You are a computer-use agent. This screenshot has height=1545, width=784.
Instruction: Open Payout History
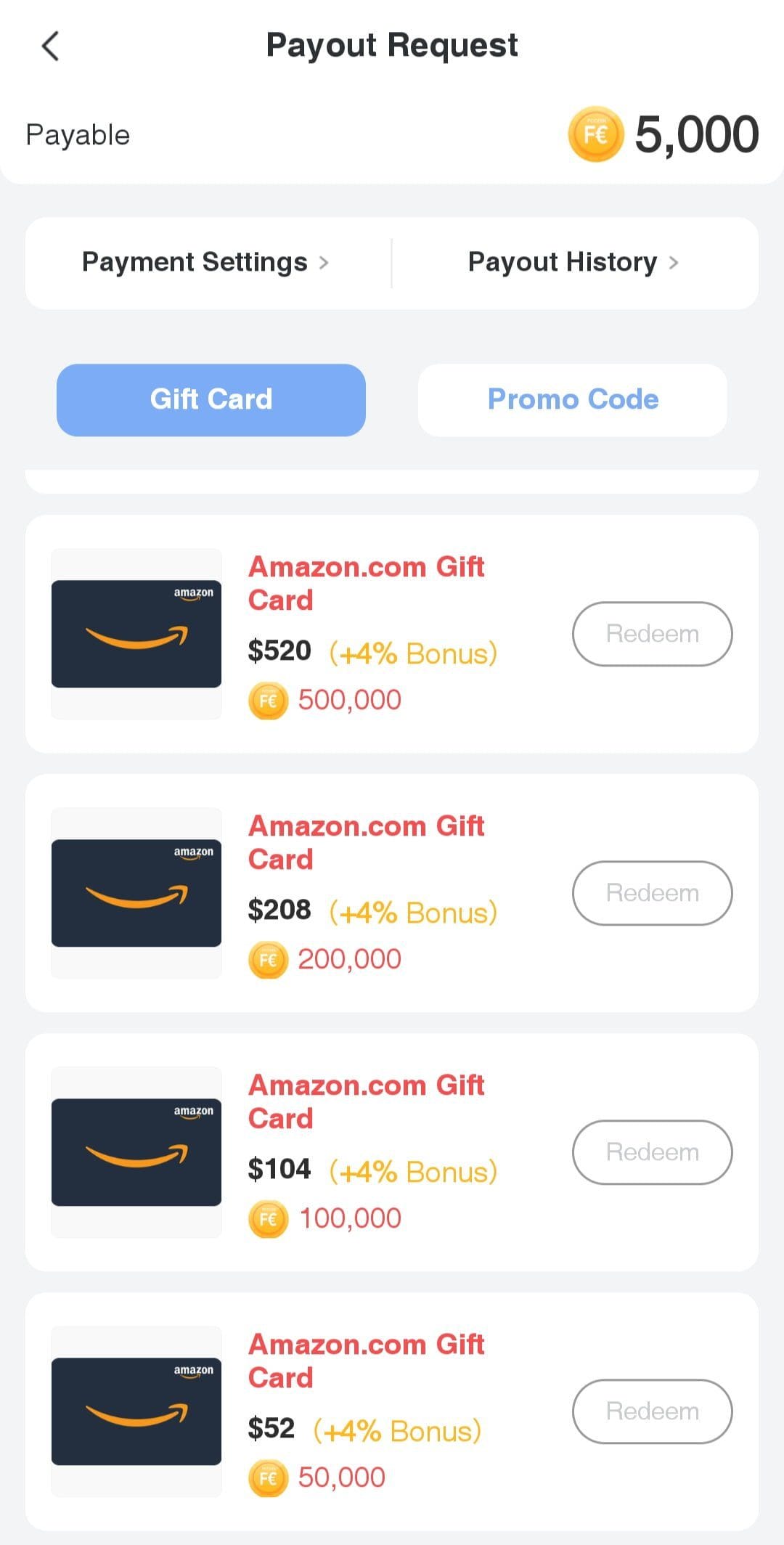tap(573, 262)
